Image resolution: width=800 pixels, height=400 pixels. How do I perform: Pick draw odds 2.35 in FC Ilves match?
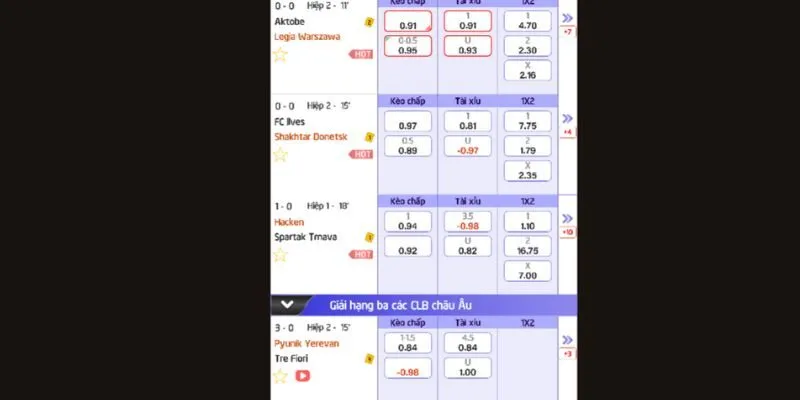[529, 171]
